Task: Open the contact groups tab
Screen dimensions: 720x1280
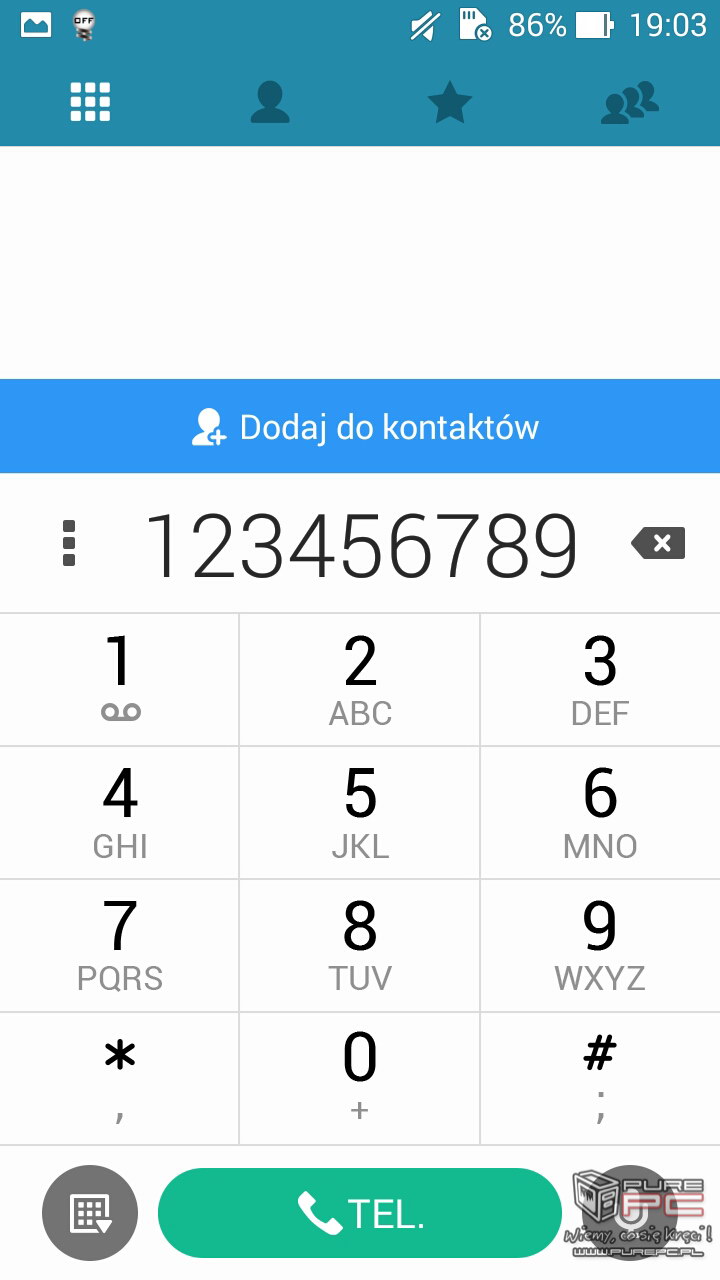Action: coord(630,102)
